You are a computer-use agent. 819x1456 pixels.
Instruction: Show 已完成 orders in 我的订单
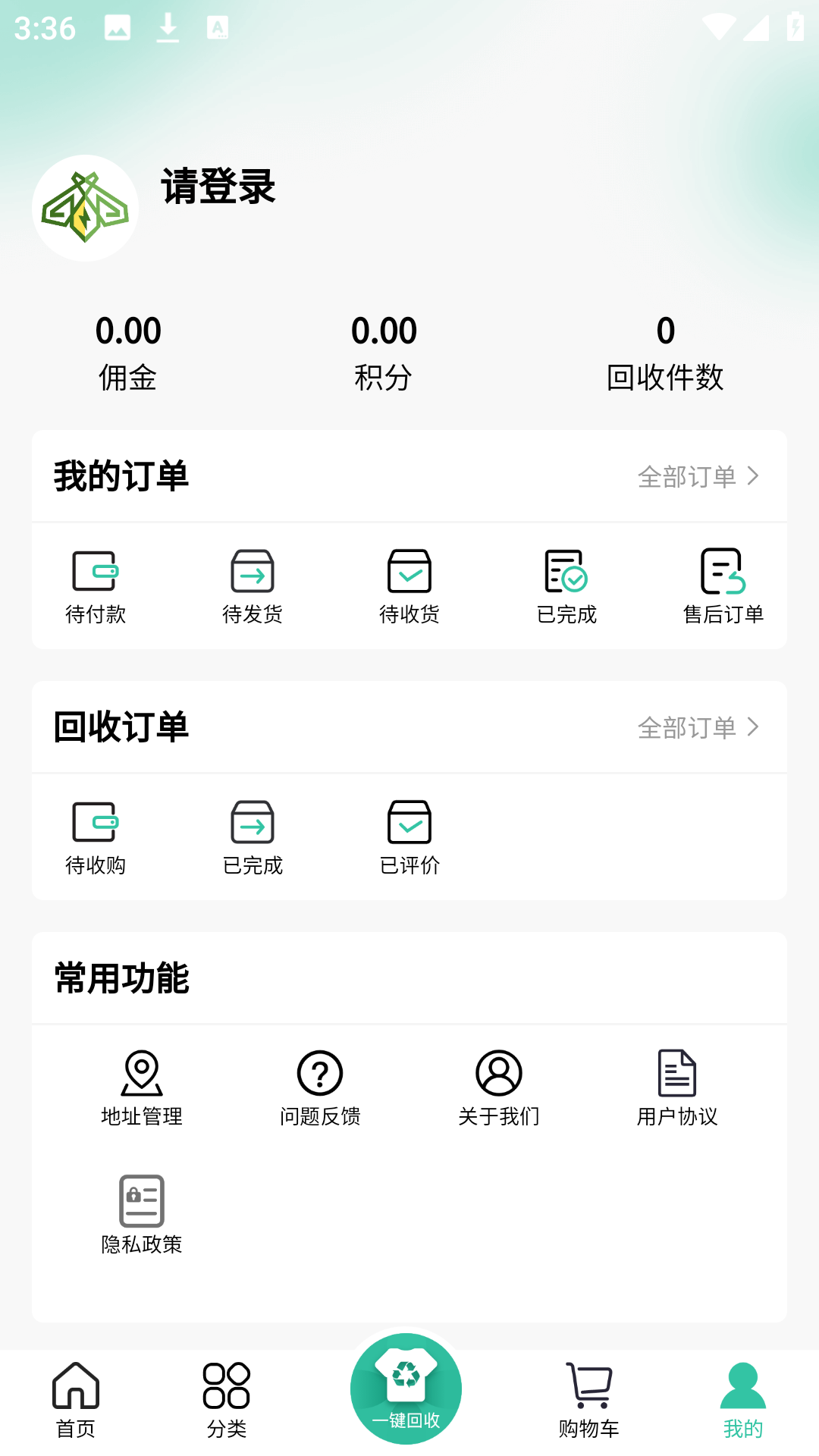[566, 587]
